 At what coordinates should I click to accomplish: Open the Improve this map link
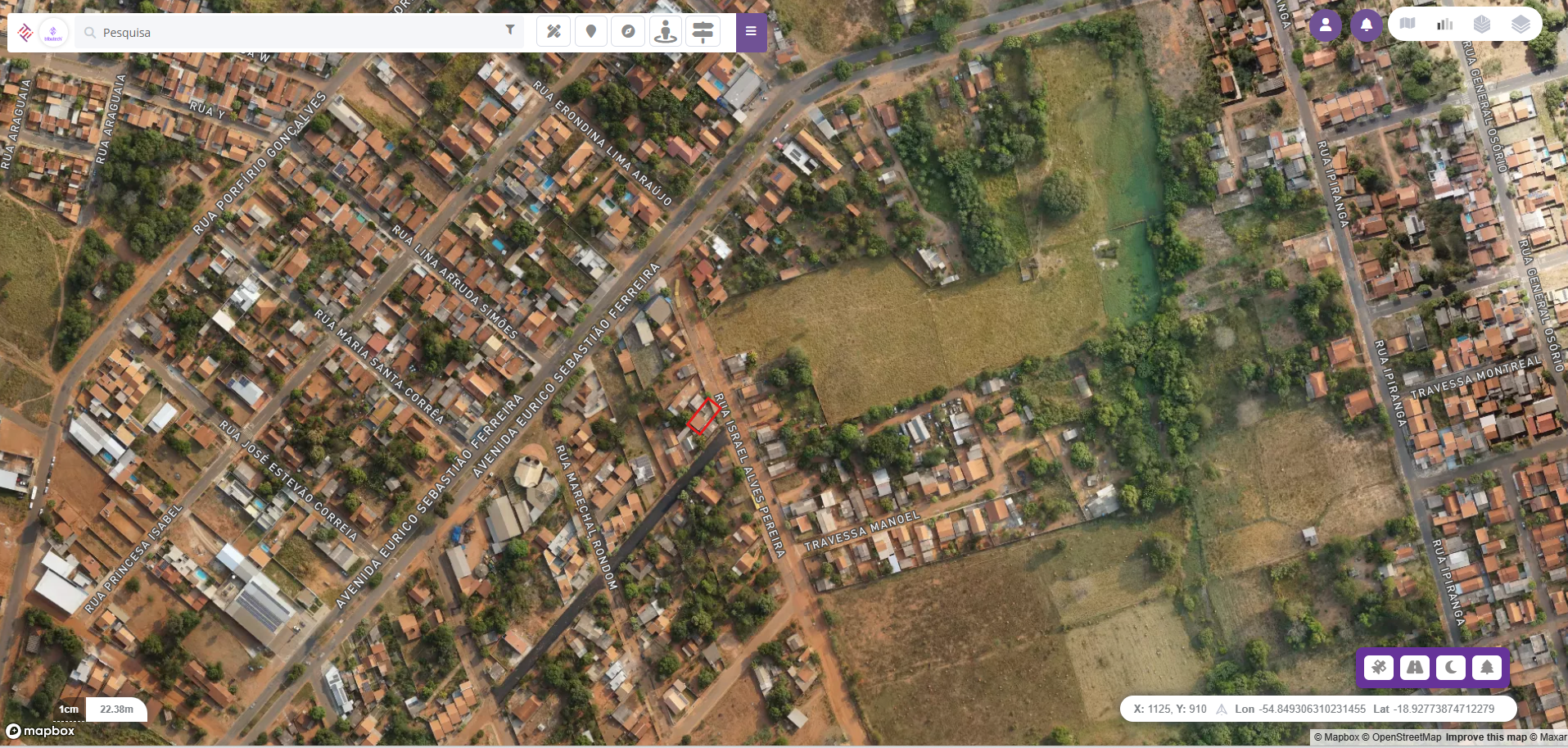point(1486,737)
